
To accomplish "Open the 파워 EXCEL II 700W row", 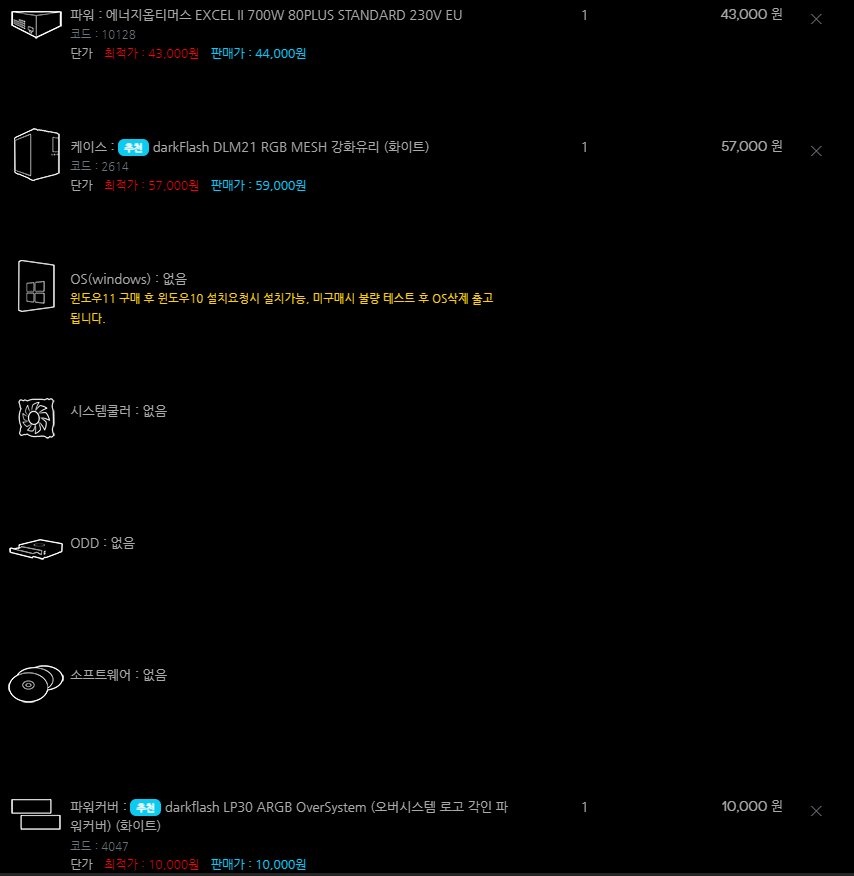I will coord(266,16).
